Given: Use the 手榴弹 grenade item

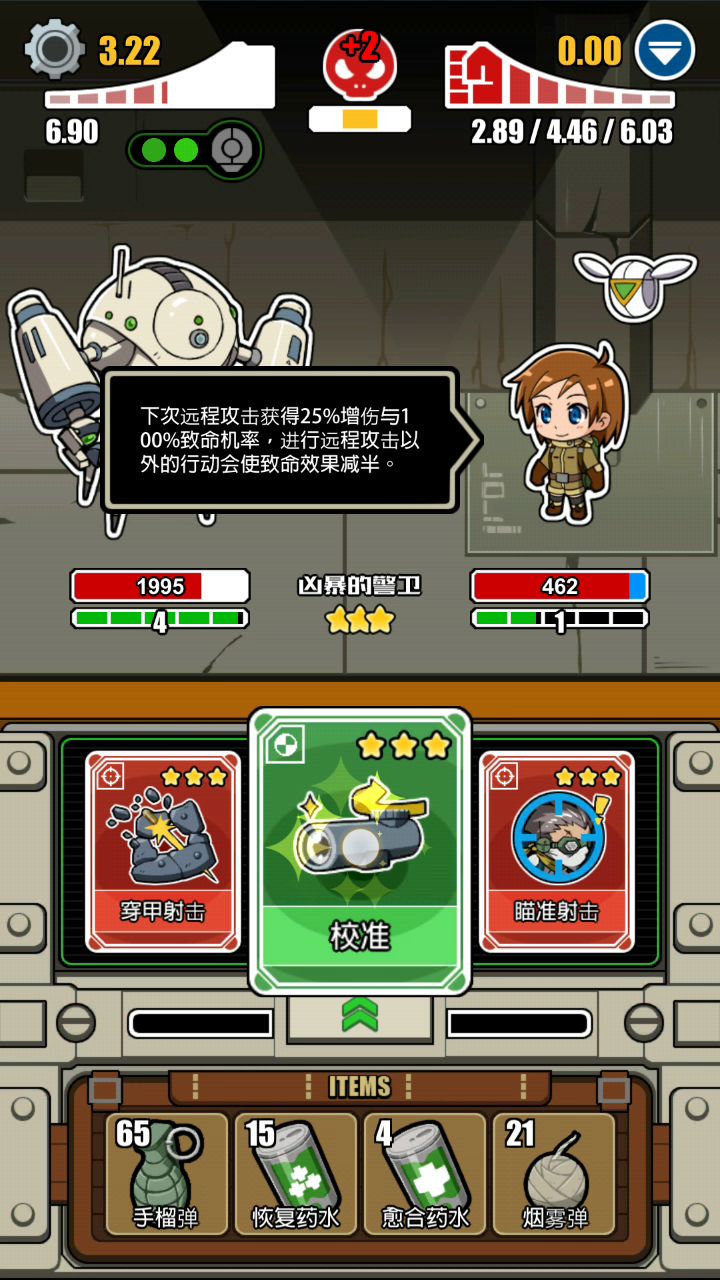Looking at the screenshot, I should click(x=165, y=1174).
